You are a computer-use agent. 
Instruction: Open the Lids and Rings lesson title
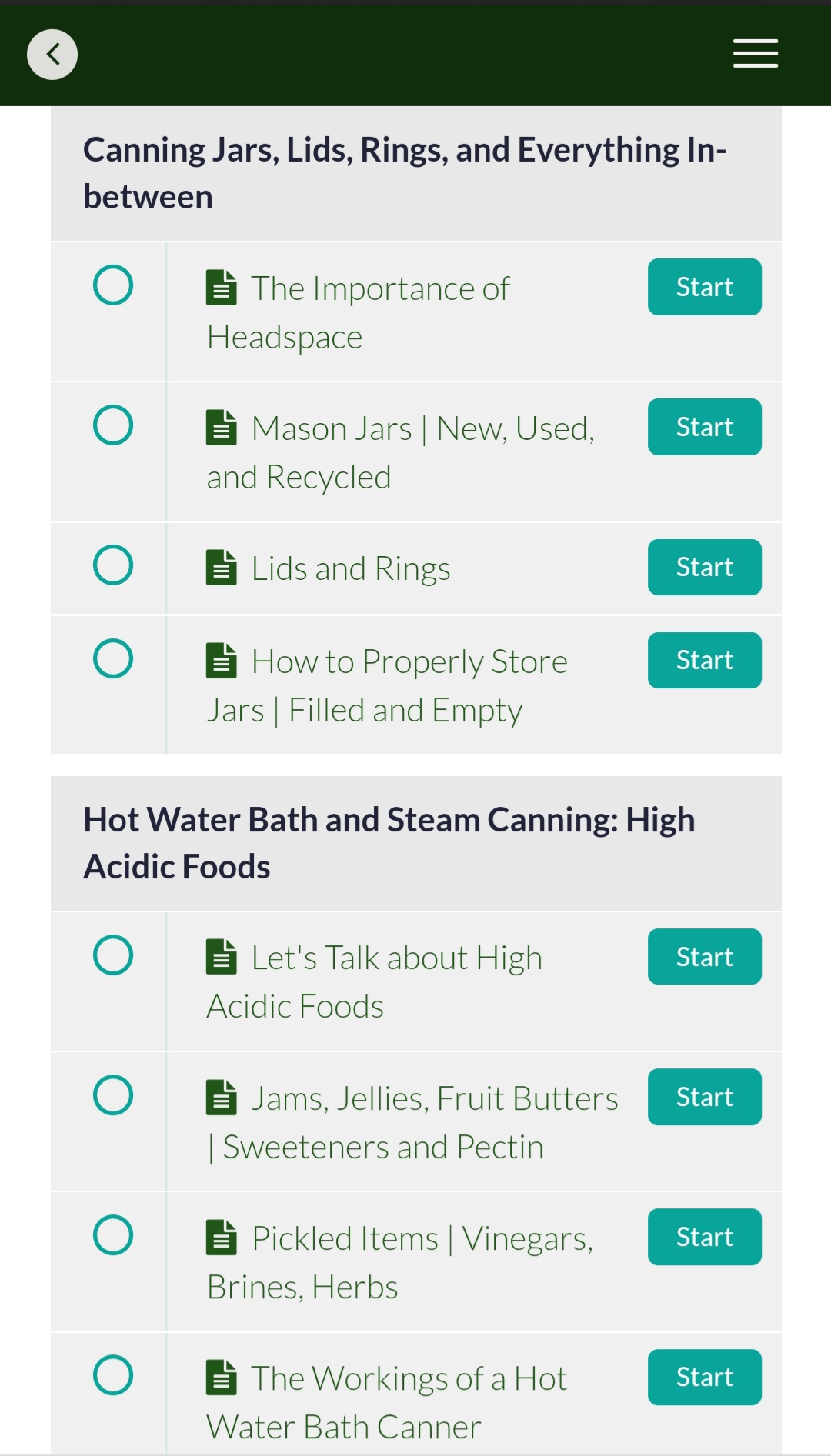pyautogui.click(x=351, y=568)
